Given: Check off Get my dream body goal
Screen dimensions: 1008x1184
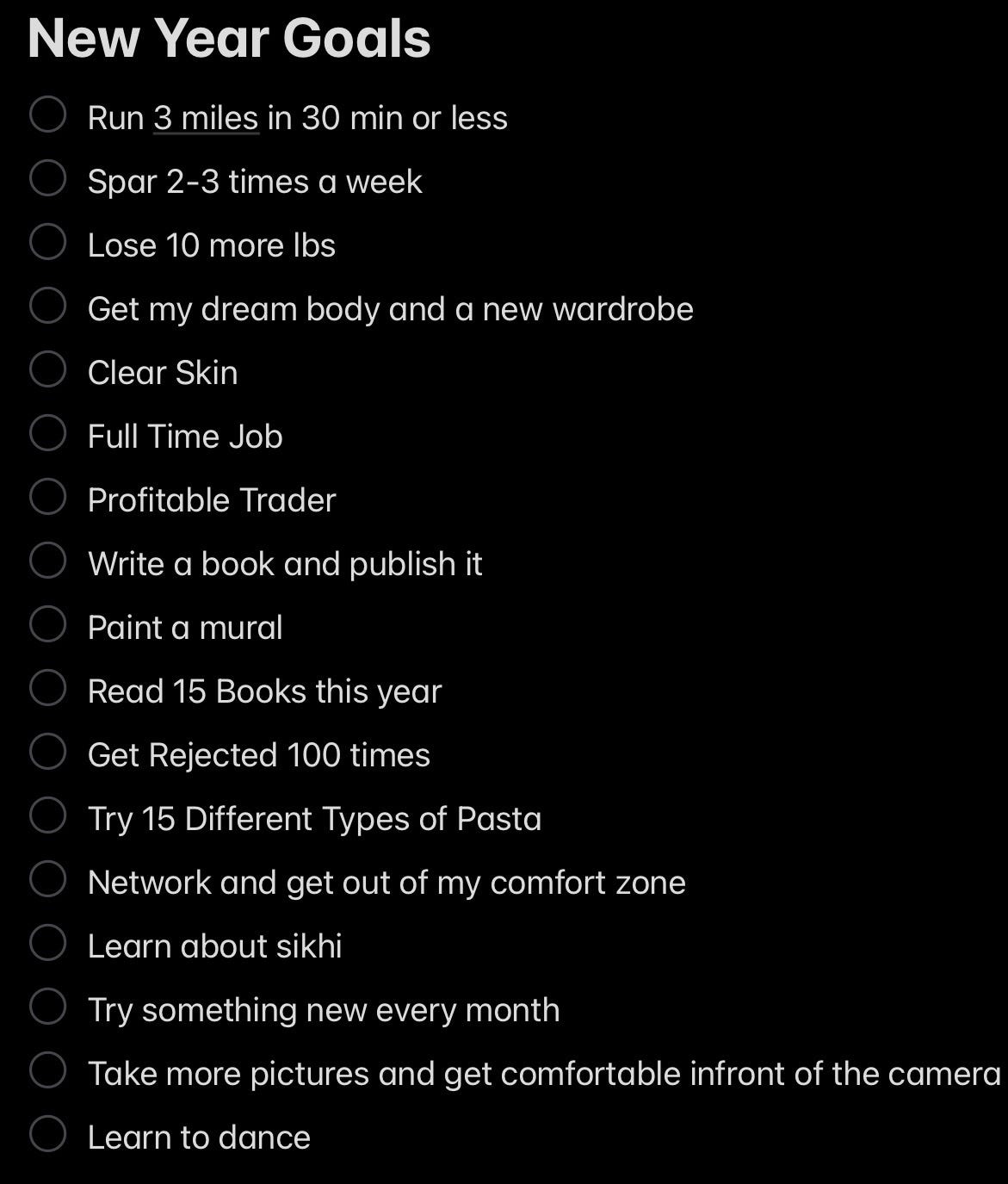Looking at the screenshot, I should tap(47, 306).
